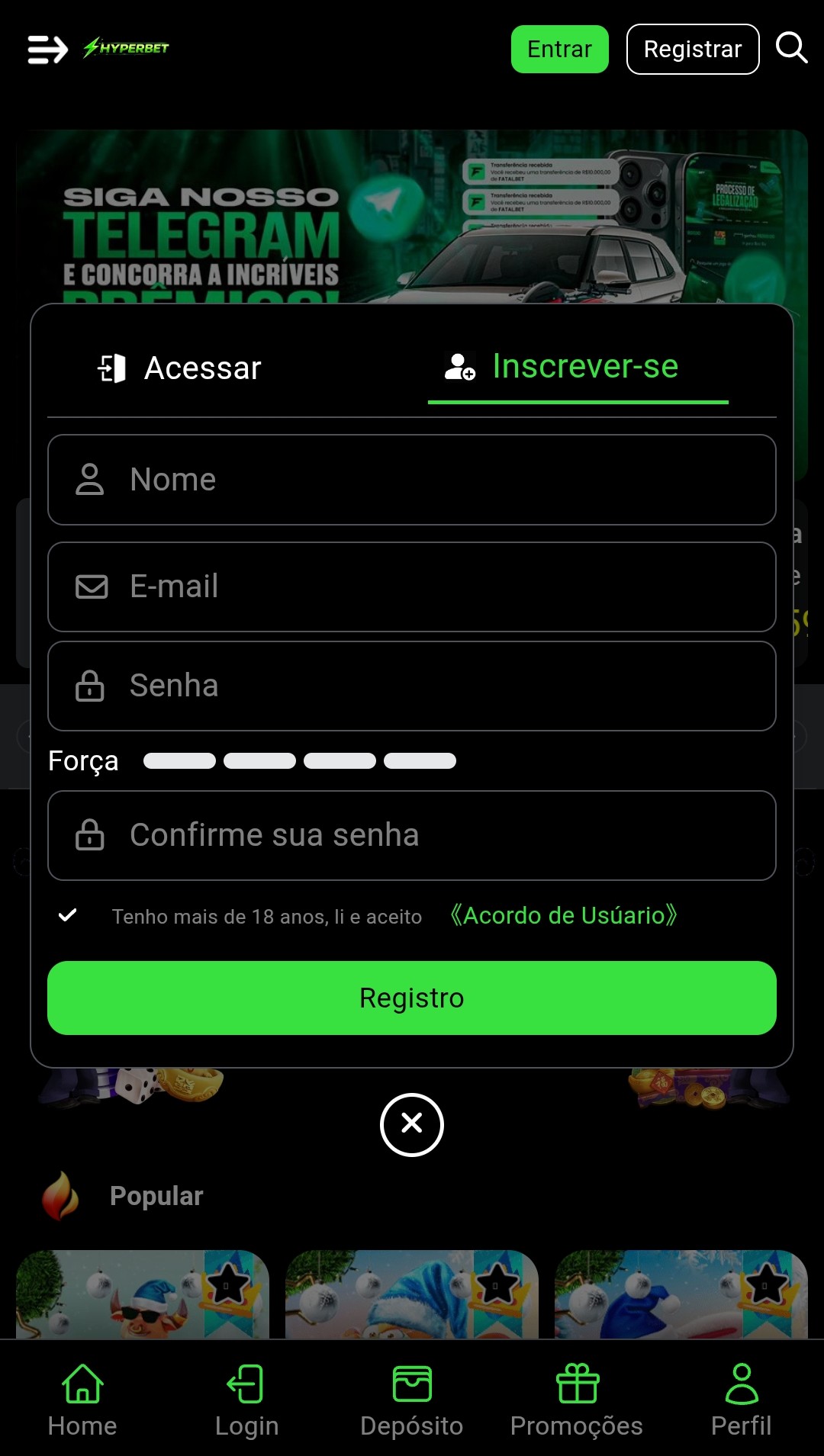This screenshot has height=1456, width=824.
Task: Open the Perfil tab
Action: 741,1400
